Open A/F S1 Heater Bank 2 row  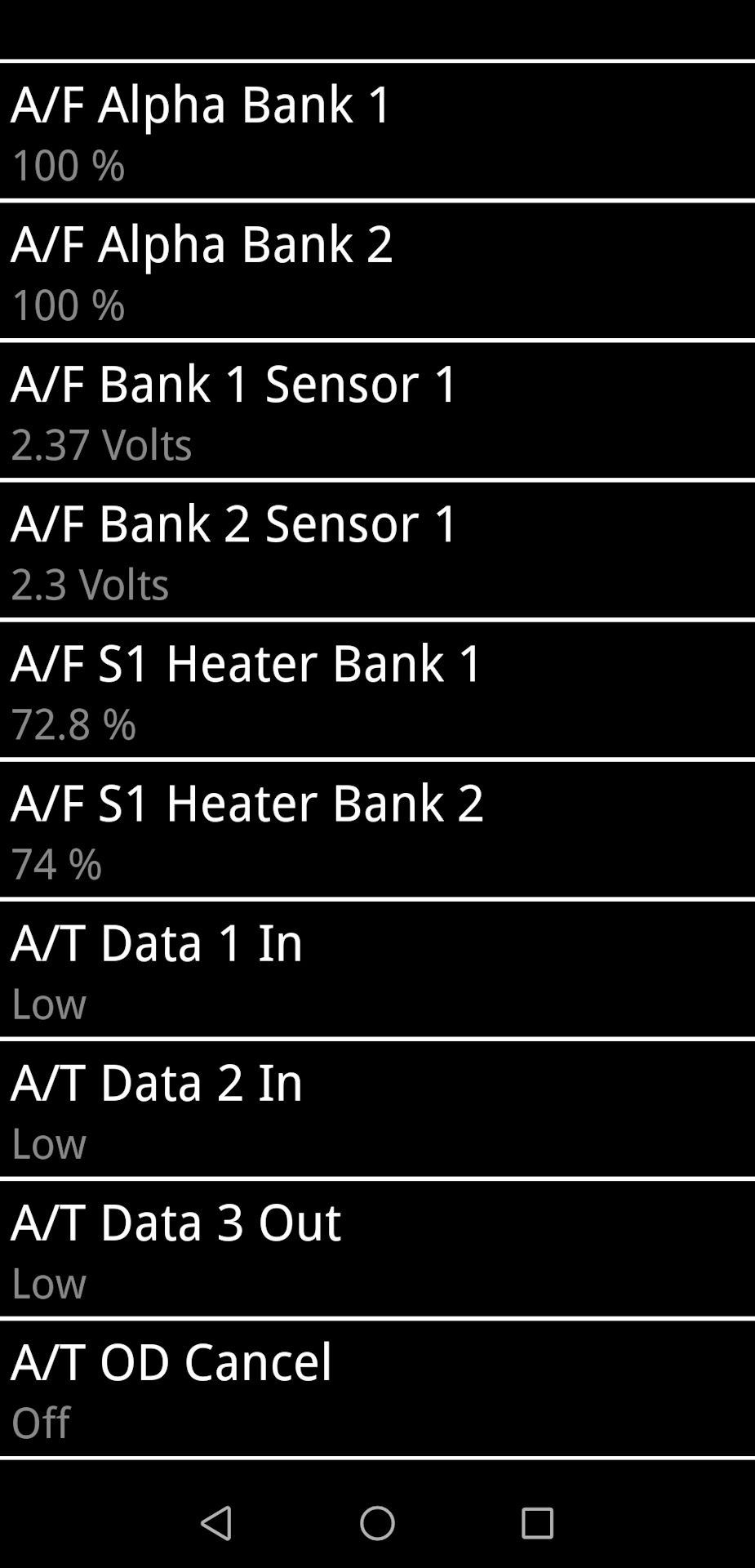click(377, 829)
